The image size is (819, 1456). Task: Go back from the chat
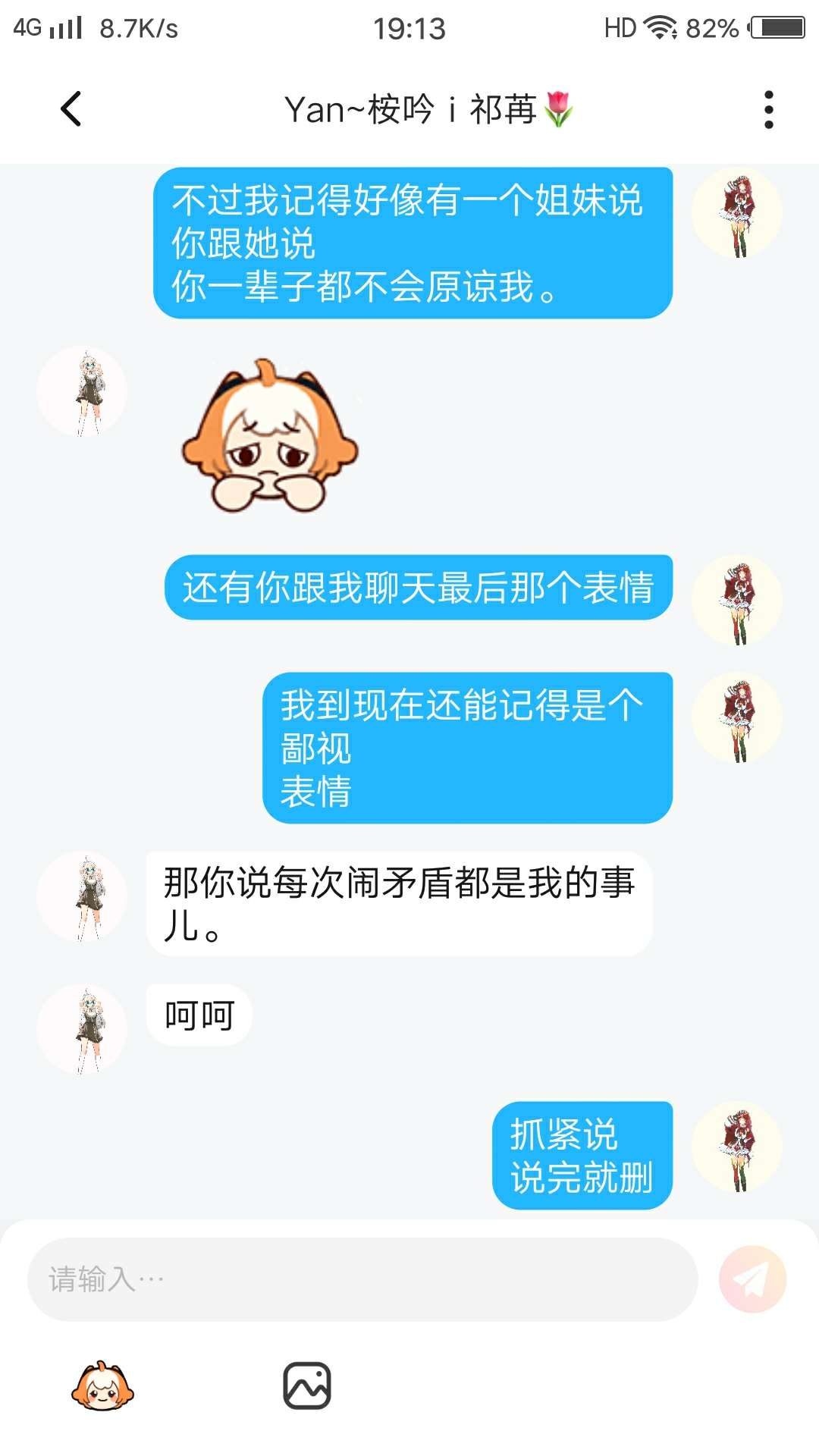[71, 109]
